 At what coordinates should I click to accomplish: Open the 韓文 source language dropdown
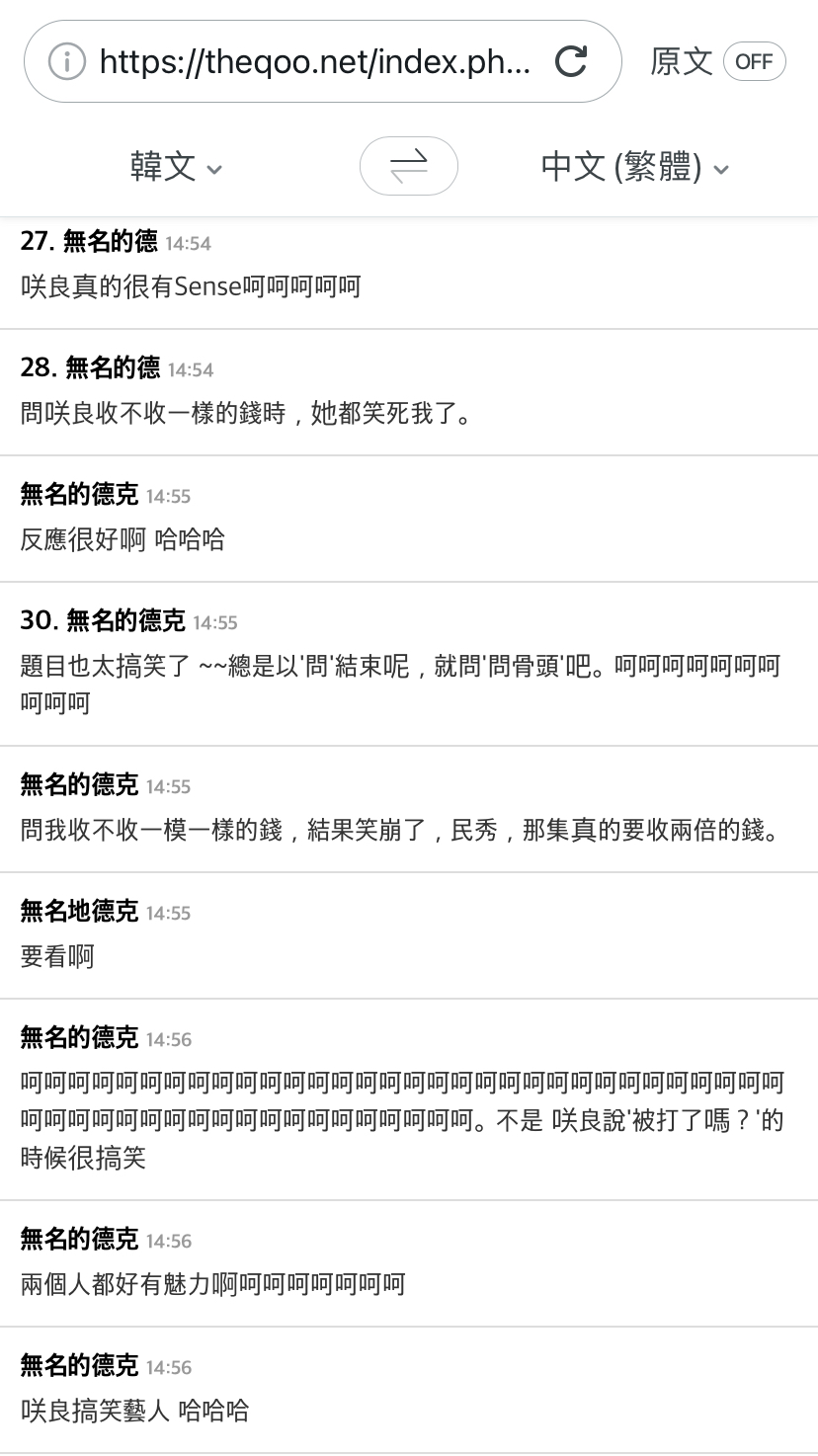tap(176, 167)
